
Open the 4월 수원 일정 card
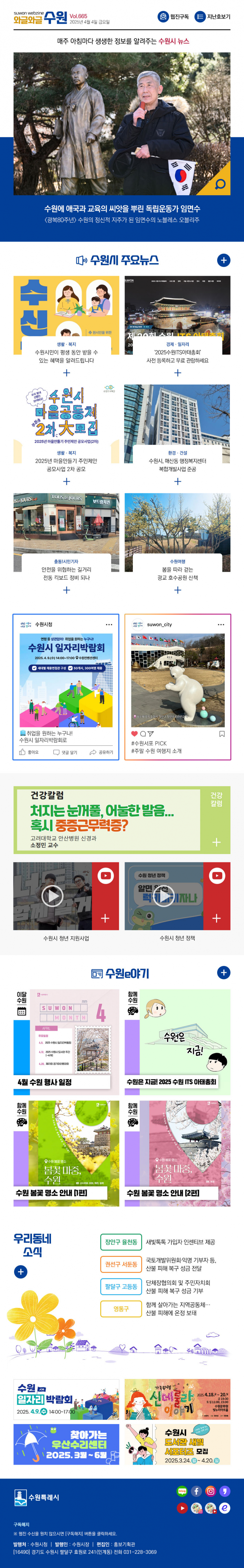[66, 1039]
